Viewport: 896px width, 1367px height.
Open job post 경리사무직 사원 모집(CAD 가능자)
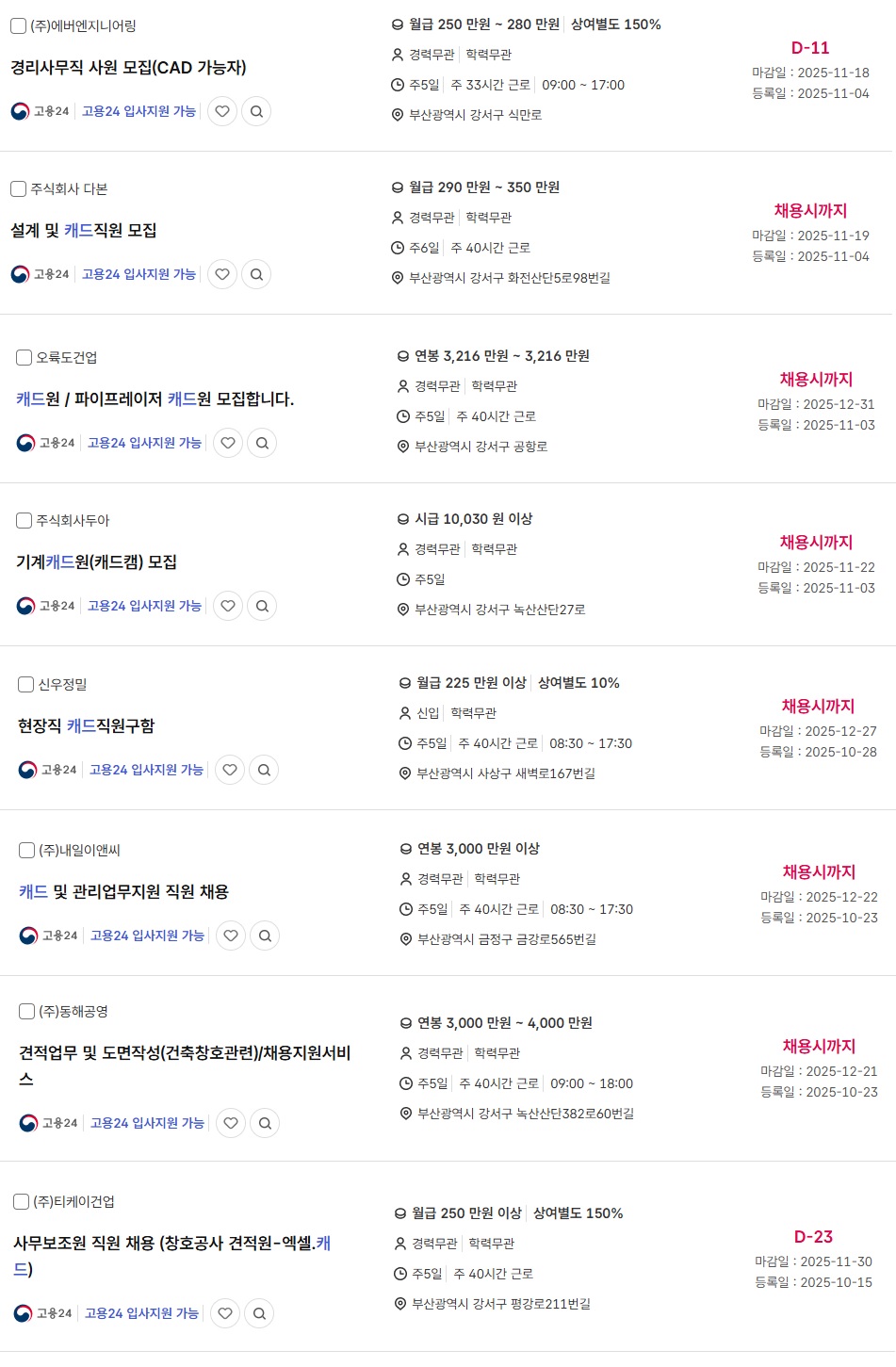[x=128, y=68]
